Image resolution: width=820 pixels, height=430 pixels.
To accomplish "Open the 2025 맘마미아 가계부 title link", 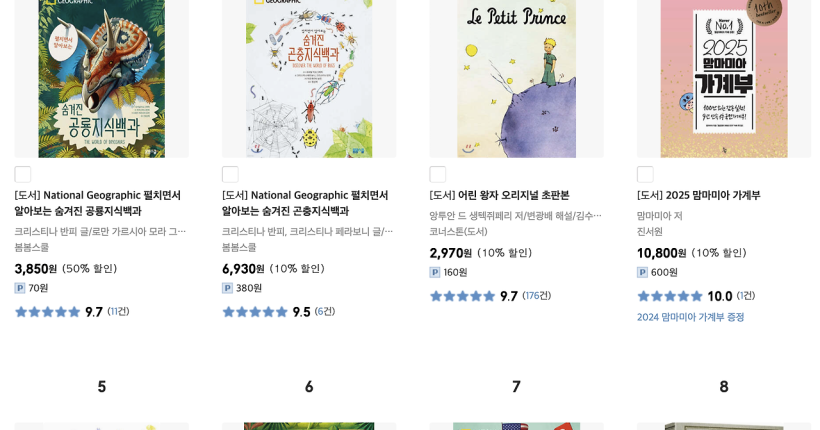I will [698, 195].
